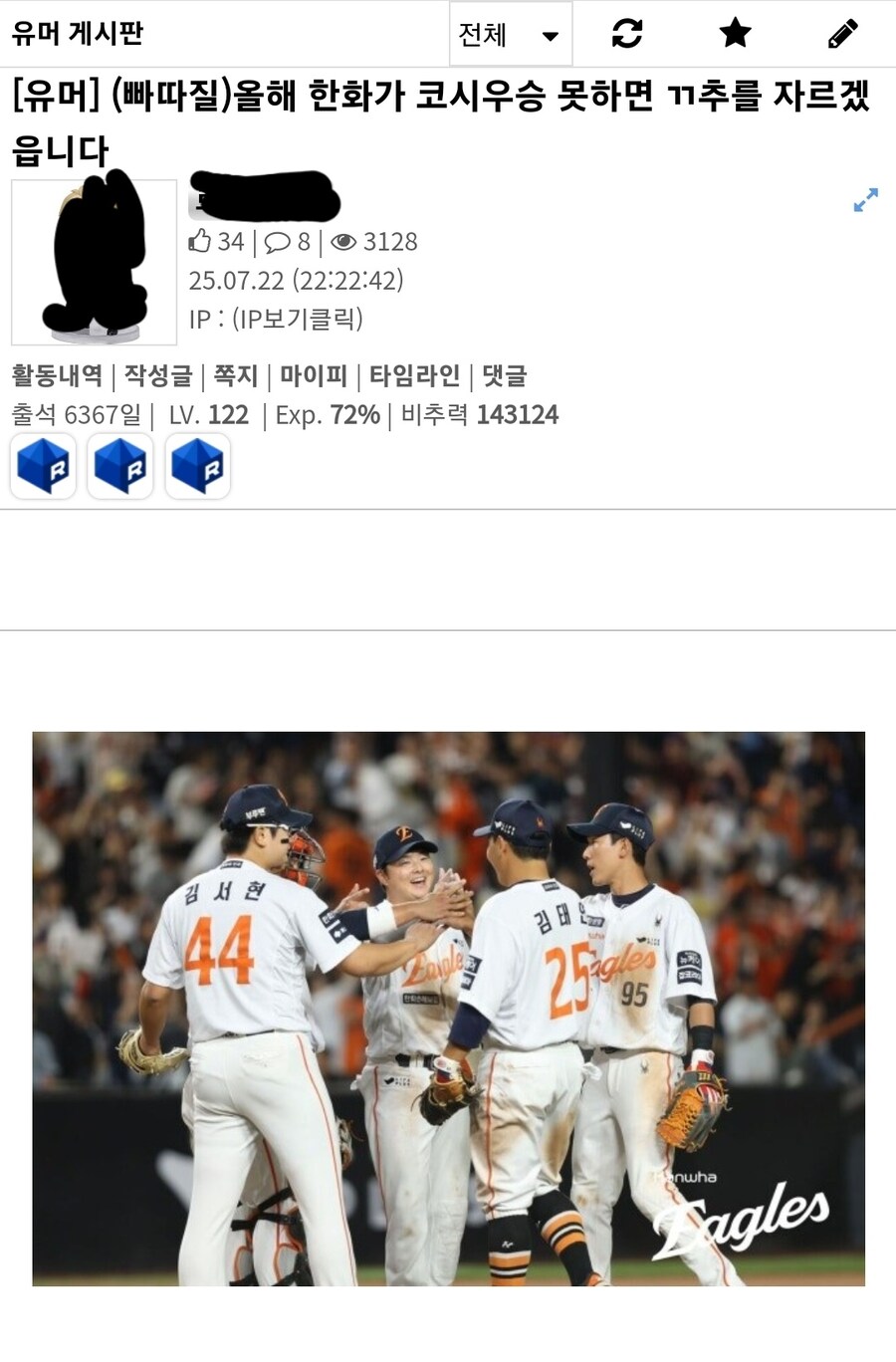View the author's 타임라인
896x1362 pixels.
[414, 375]
